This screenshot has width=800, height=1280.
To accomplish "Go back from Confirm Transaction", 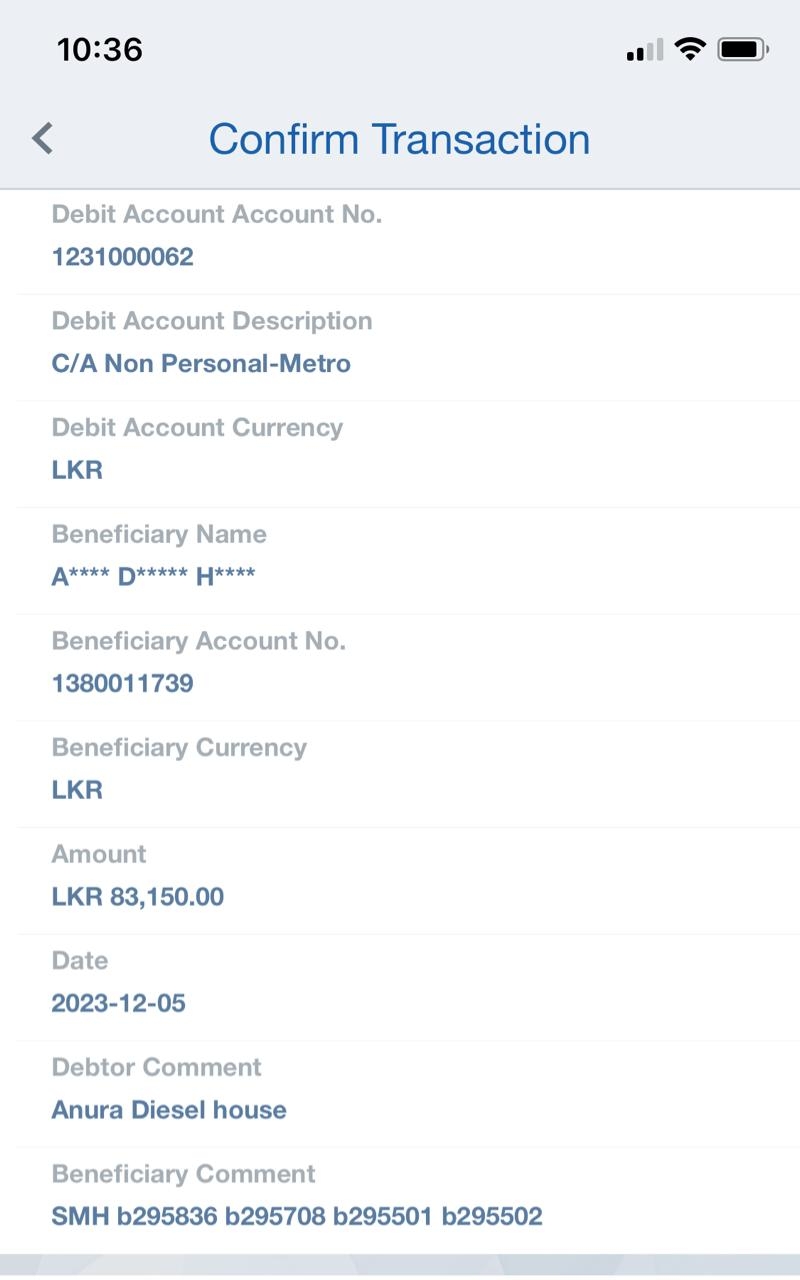I will coord(42,138).
